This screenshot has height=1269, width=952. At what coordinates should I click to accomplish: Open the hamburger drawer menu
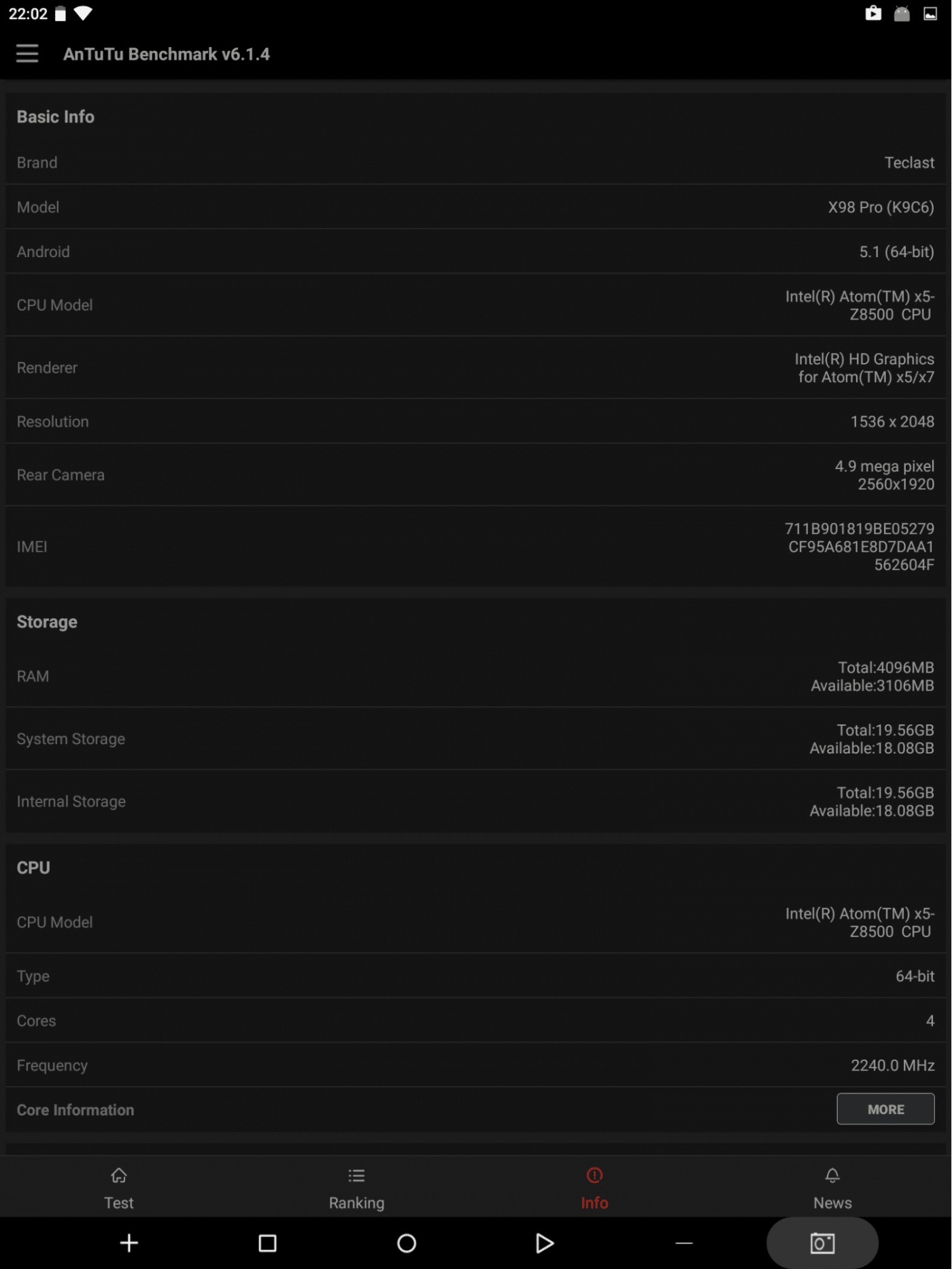pos(27,54)
